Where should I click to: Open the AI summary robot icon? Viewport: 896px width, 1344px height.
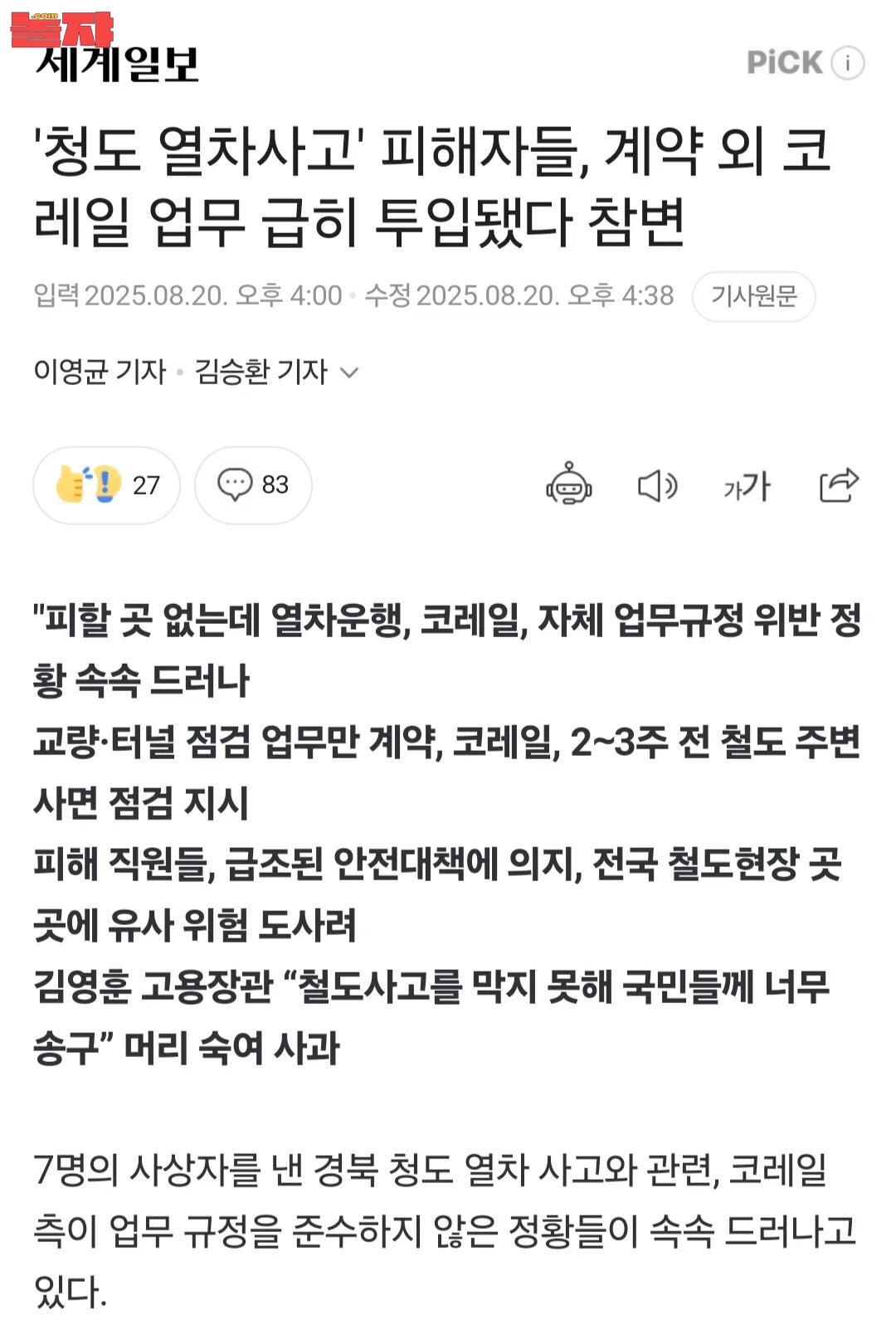pyautogui.click(x=568, y=485)
